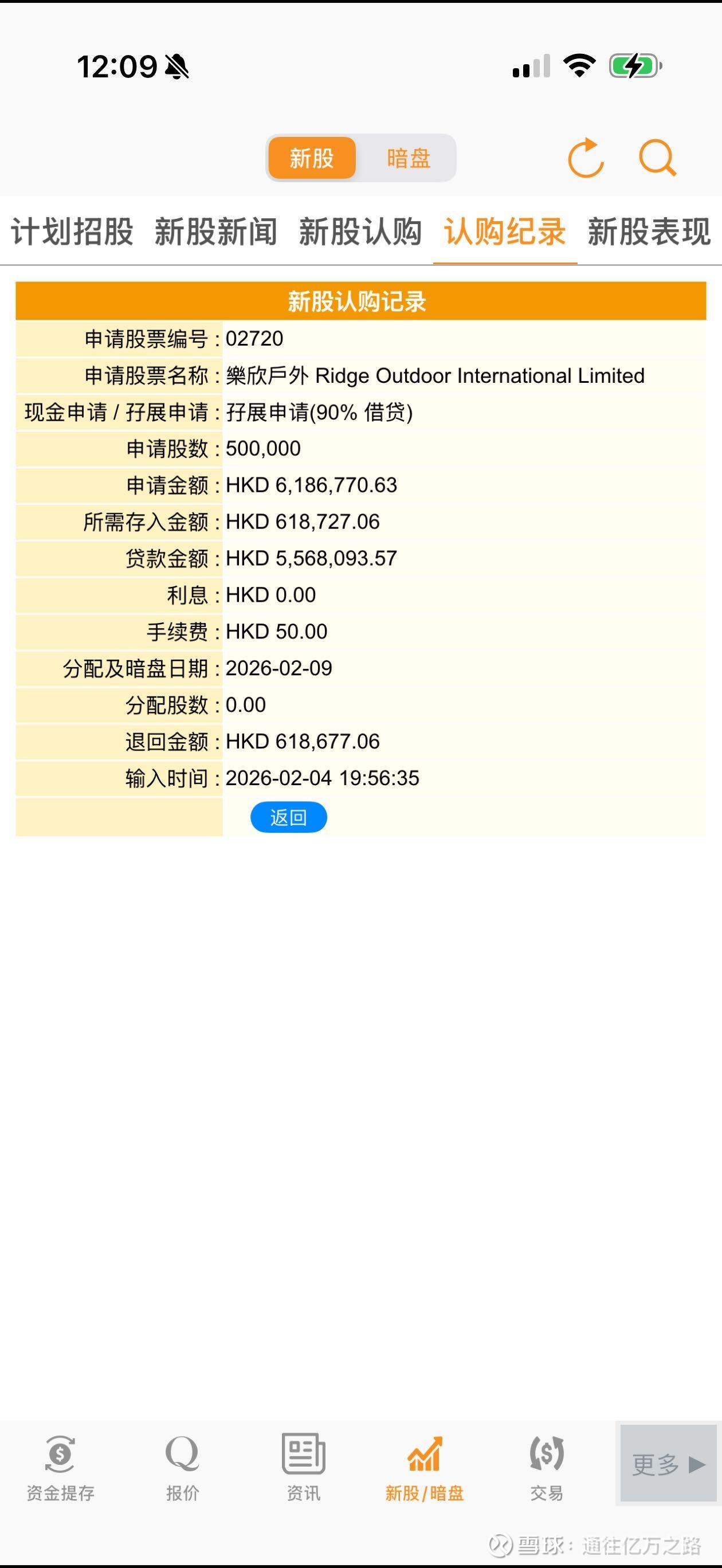The height and width of the screenshot is (1568, 722).
Task: Go to the 新股新闻 tab
Action: 216,232
